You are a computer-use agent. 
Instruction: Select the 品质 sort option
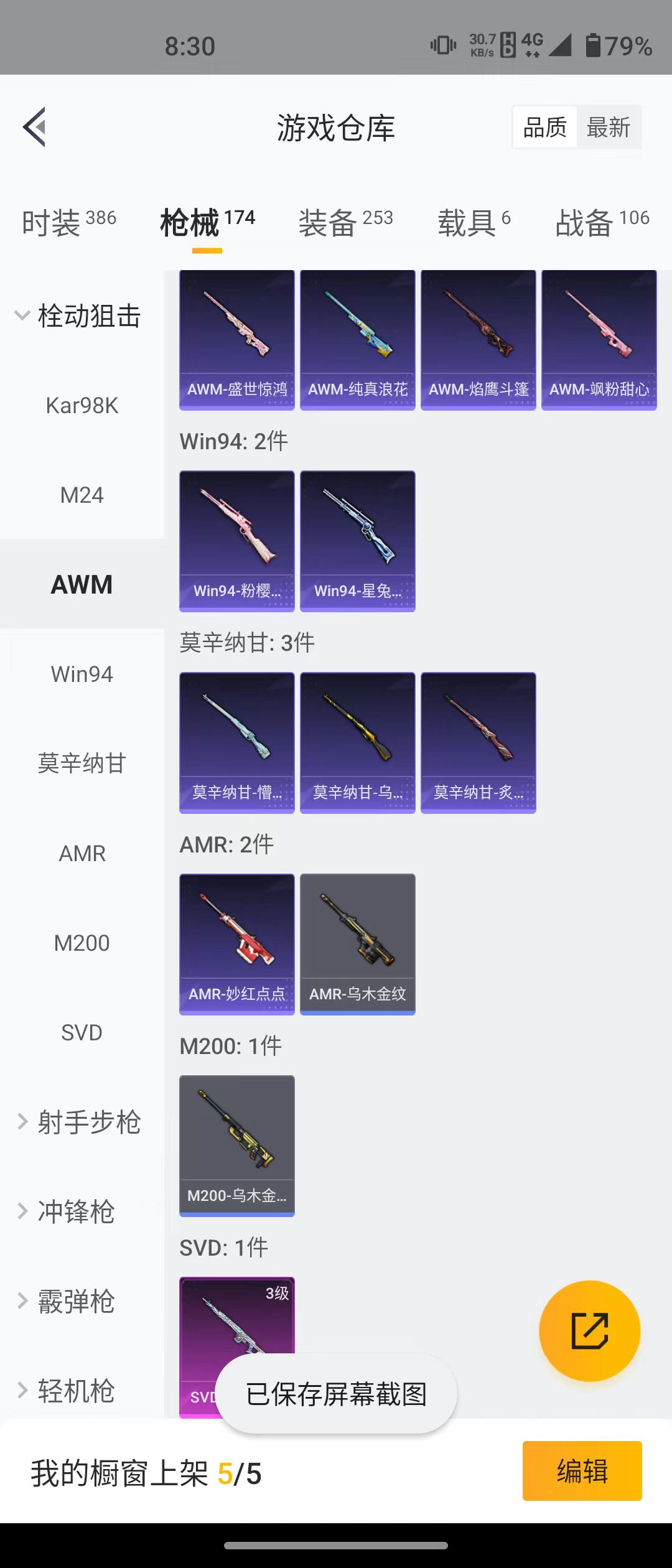coord(545,128)
